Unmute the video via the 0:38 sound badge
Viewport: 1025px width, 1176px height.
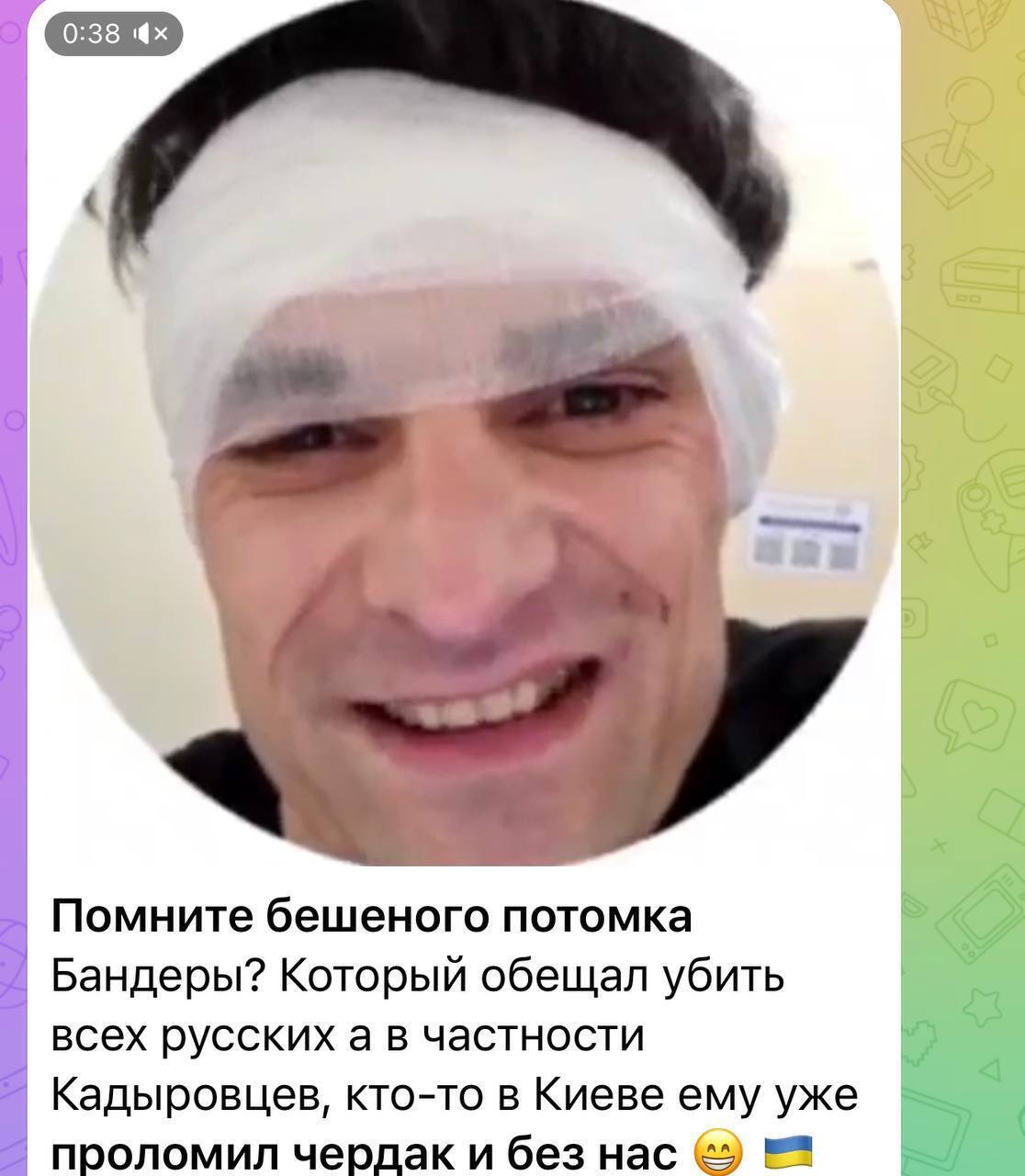(115, 34)
